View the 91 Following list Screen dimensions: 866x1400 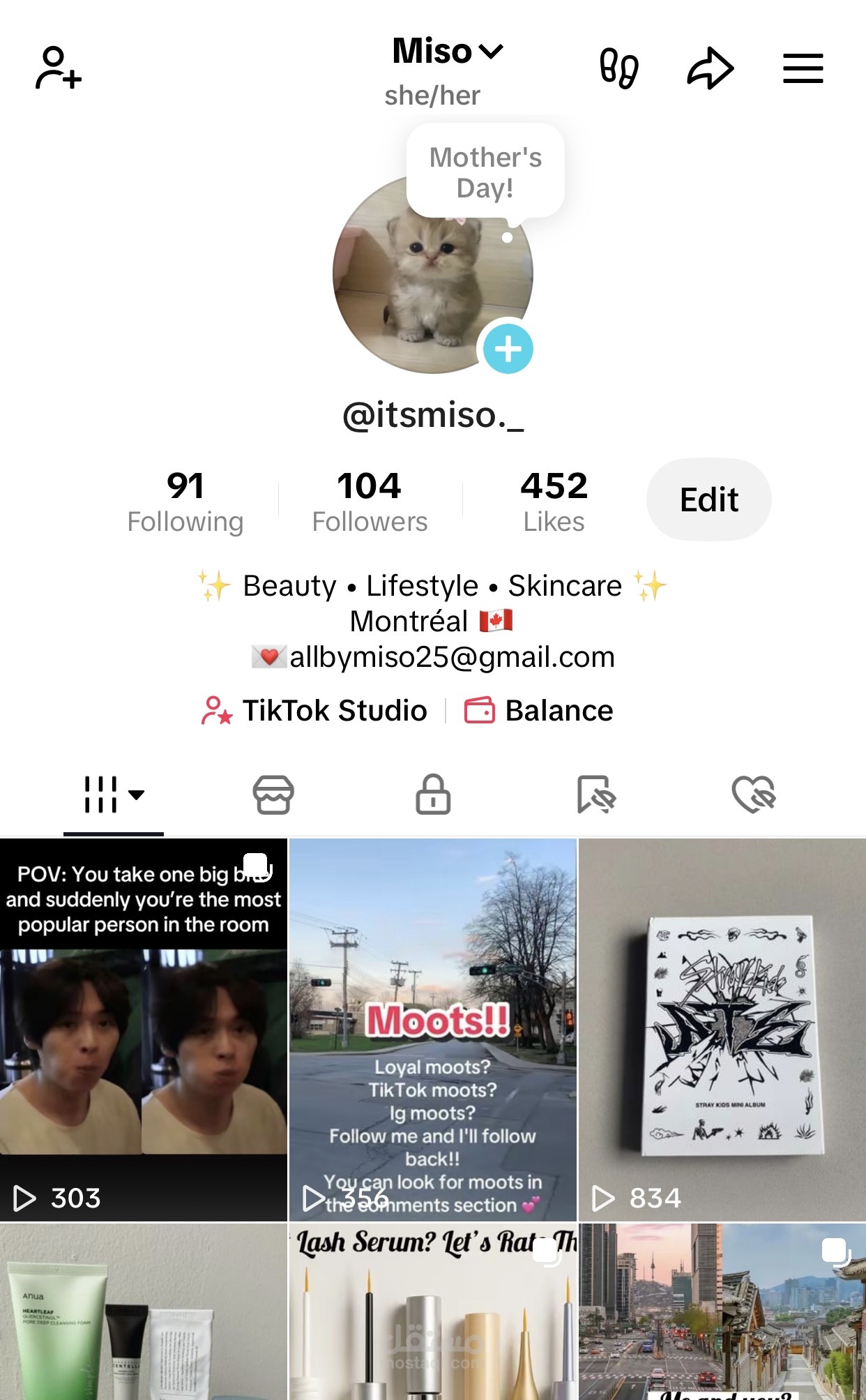point(185,502)
